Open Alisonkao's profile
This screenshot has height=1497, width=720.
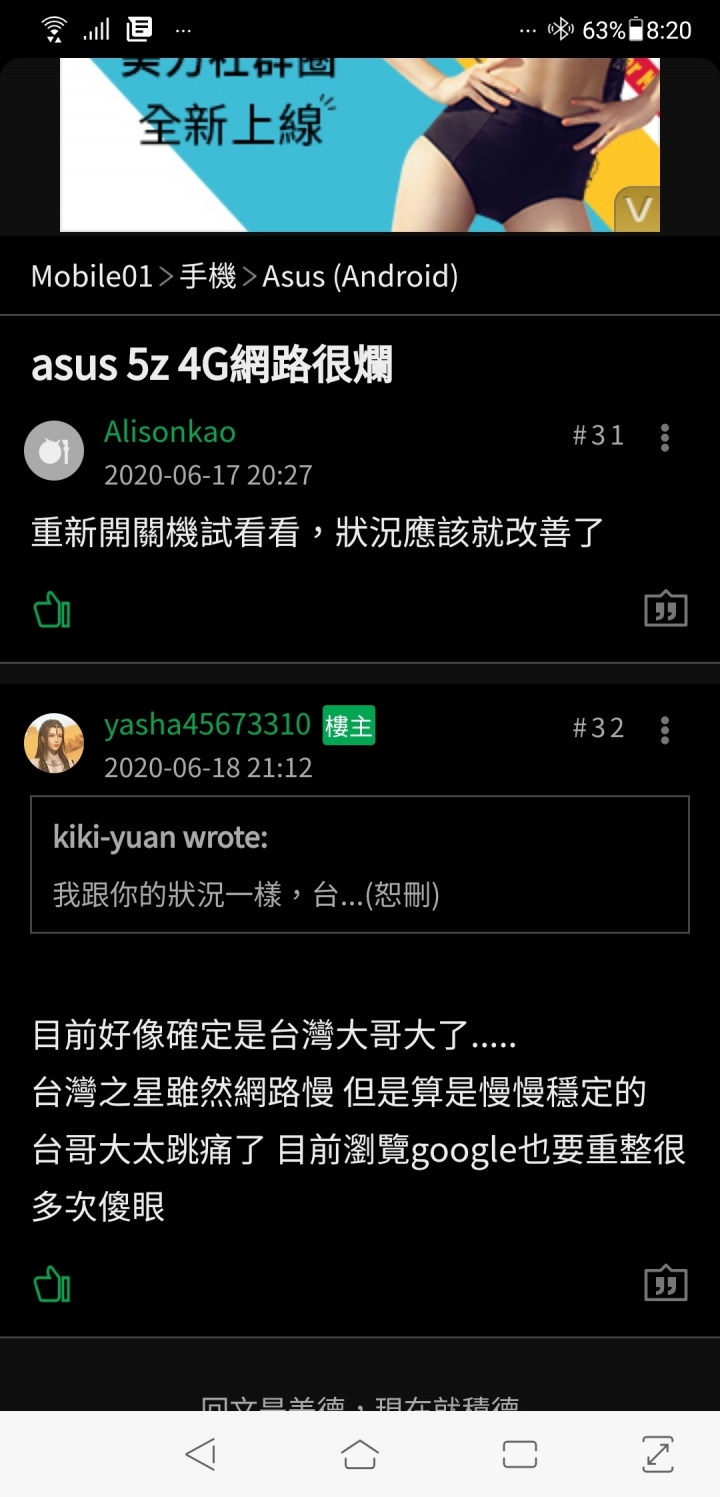point(170,432)
